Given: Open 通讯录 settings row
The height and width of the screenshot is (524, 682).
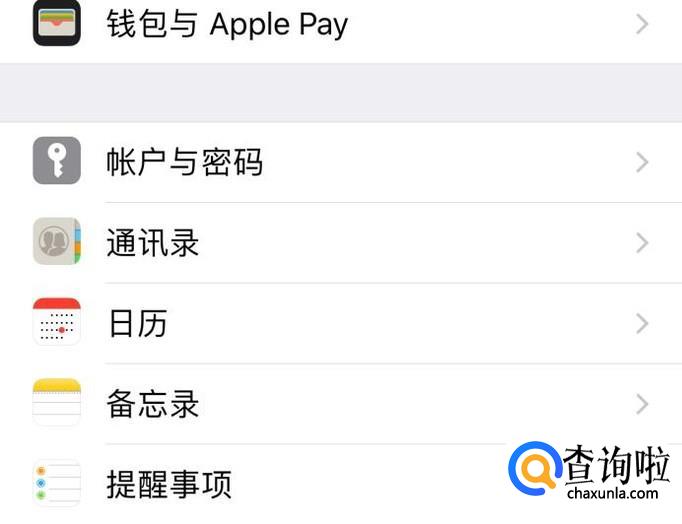Looking at the screenshot, I should tap(153, 243).
